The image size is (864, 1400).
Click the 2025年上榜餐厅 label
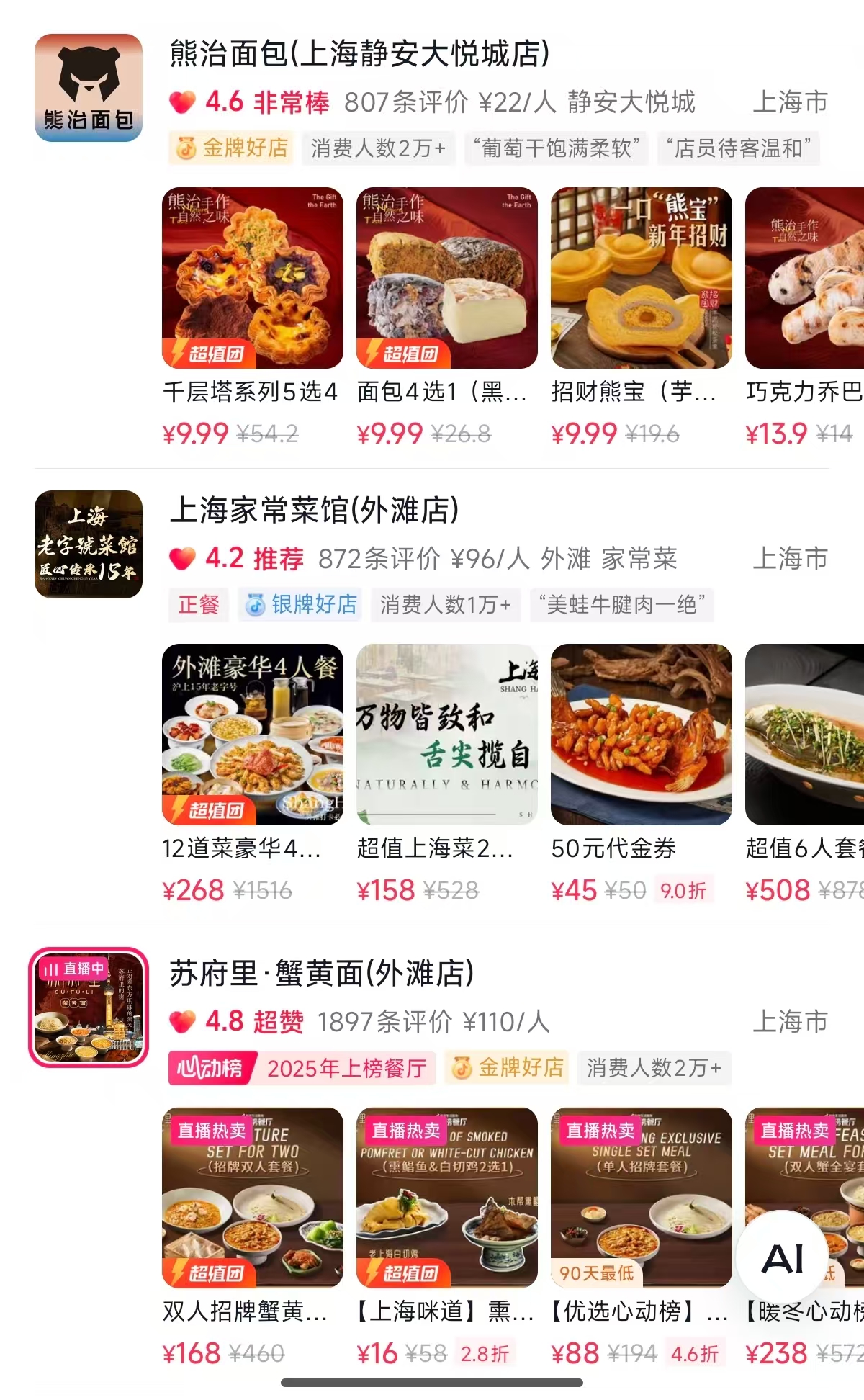[x=349, y=1069]
